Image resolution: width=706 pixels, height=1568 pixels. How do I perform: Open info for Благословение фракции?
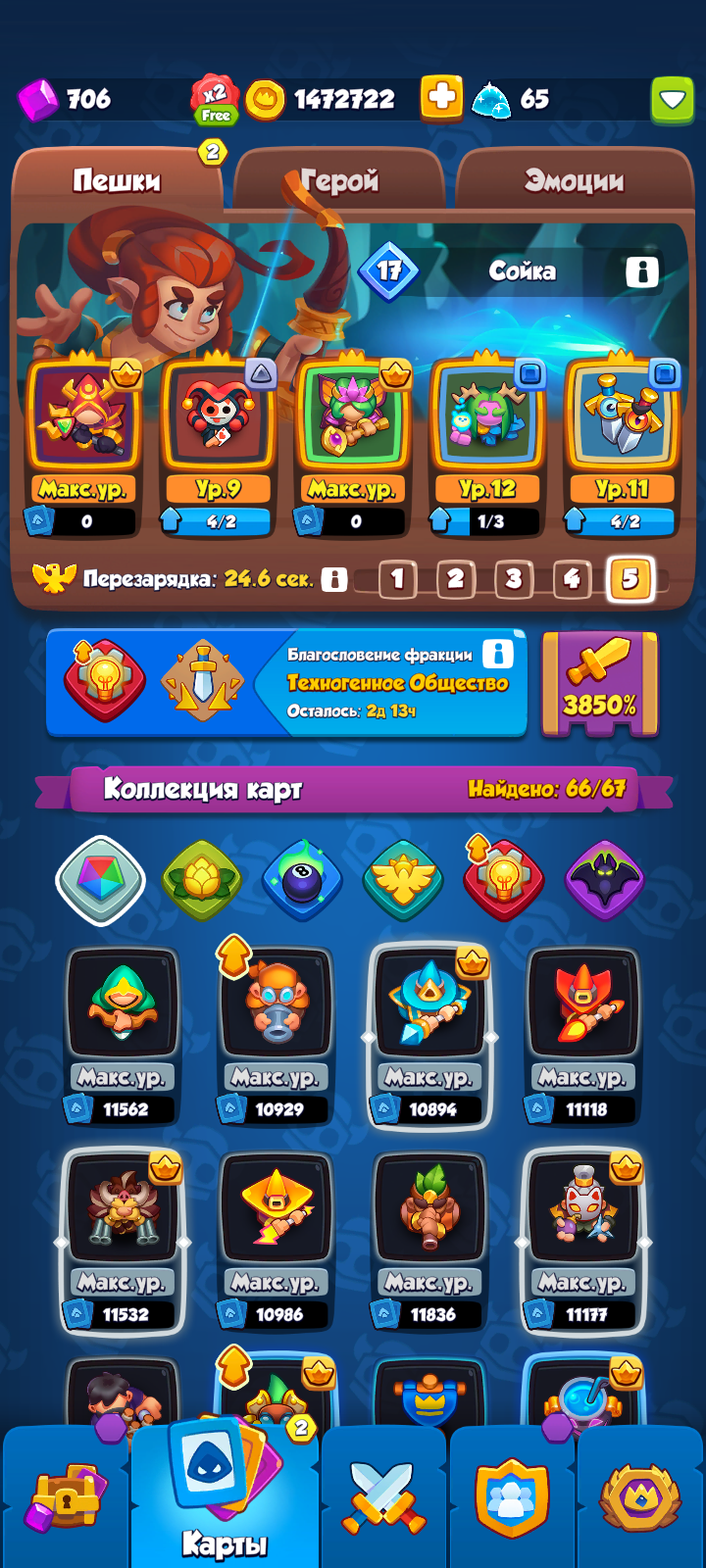pos(498,654)
